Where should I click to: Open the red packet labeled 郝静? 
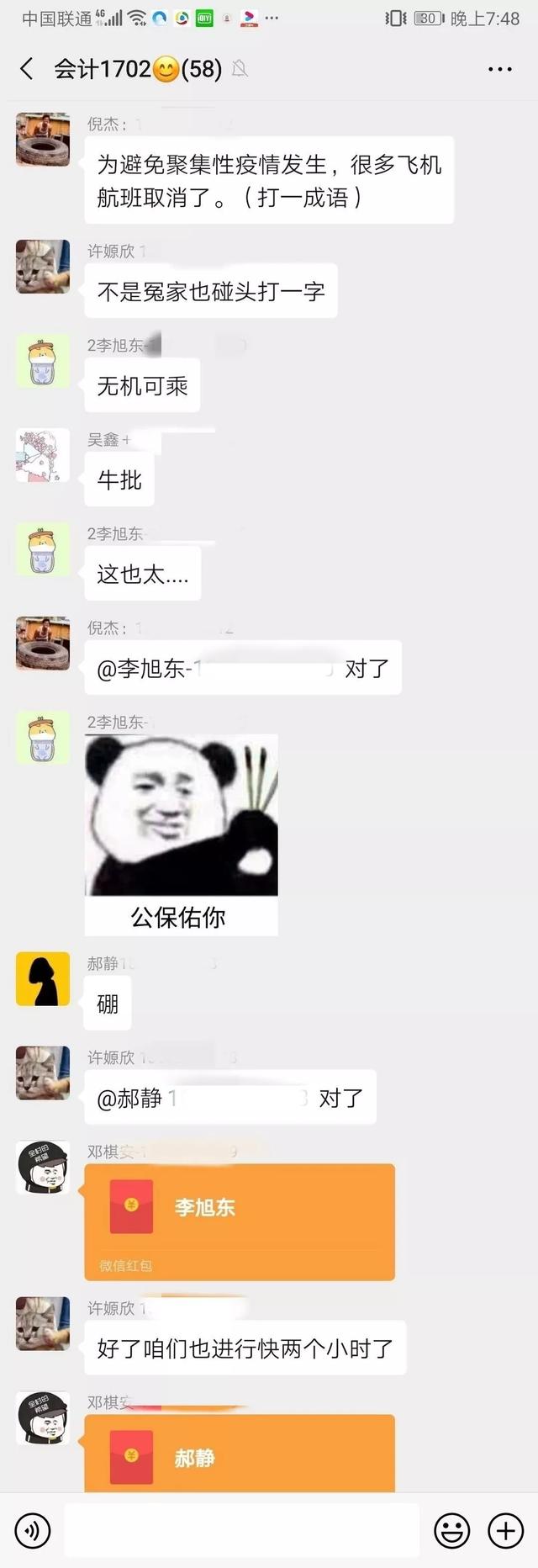tap(240, 1456)
